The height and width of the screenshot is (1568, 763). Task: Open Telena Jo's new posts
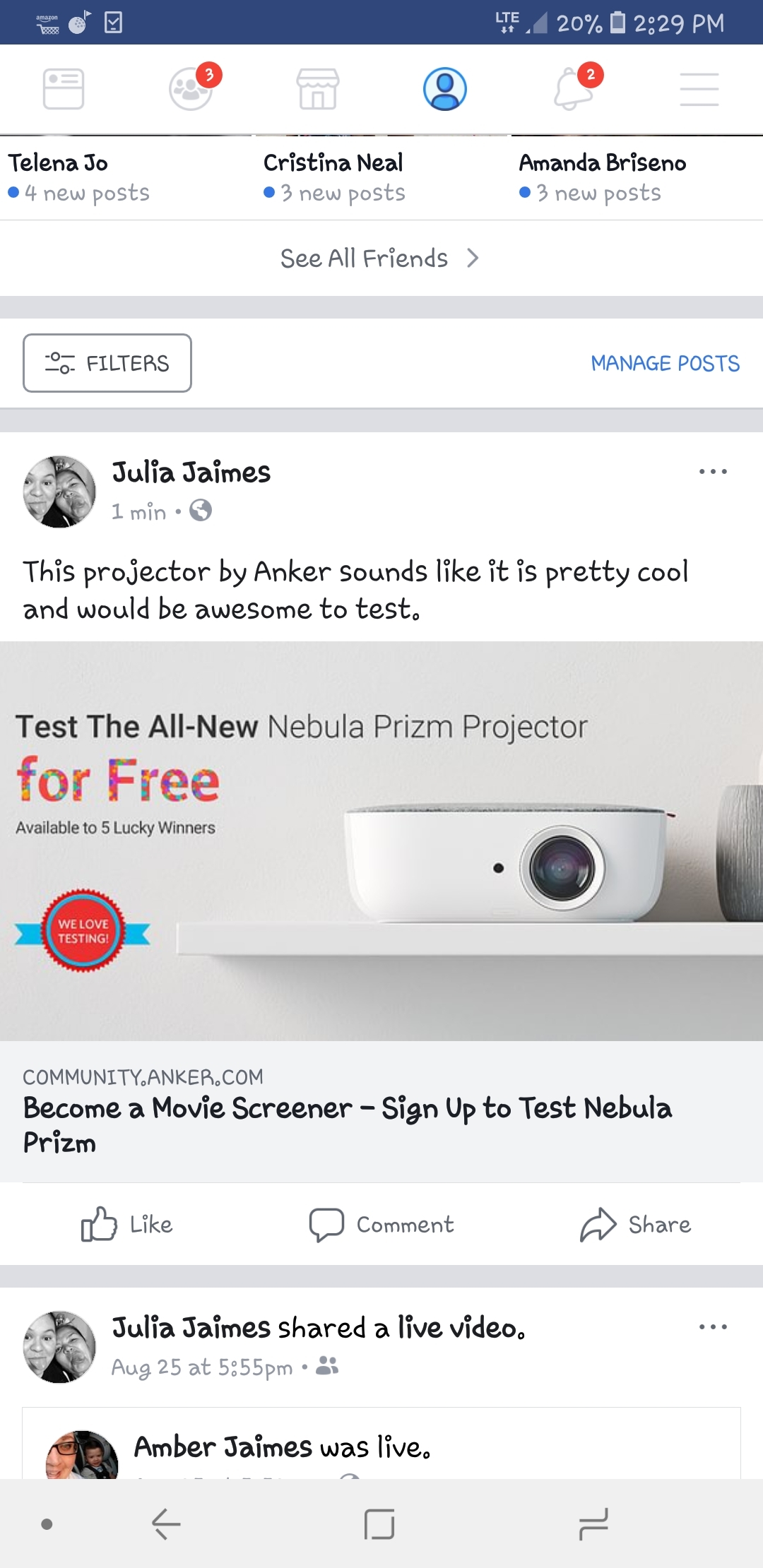(79, 177)
